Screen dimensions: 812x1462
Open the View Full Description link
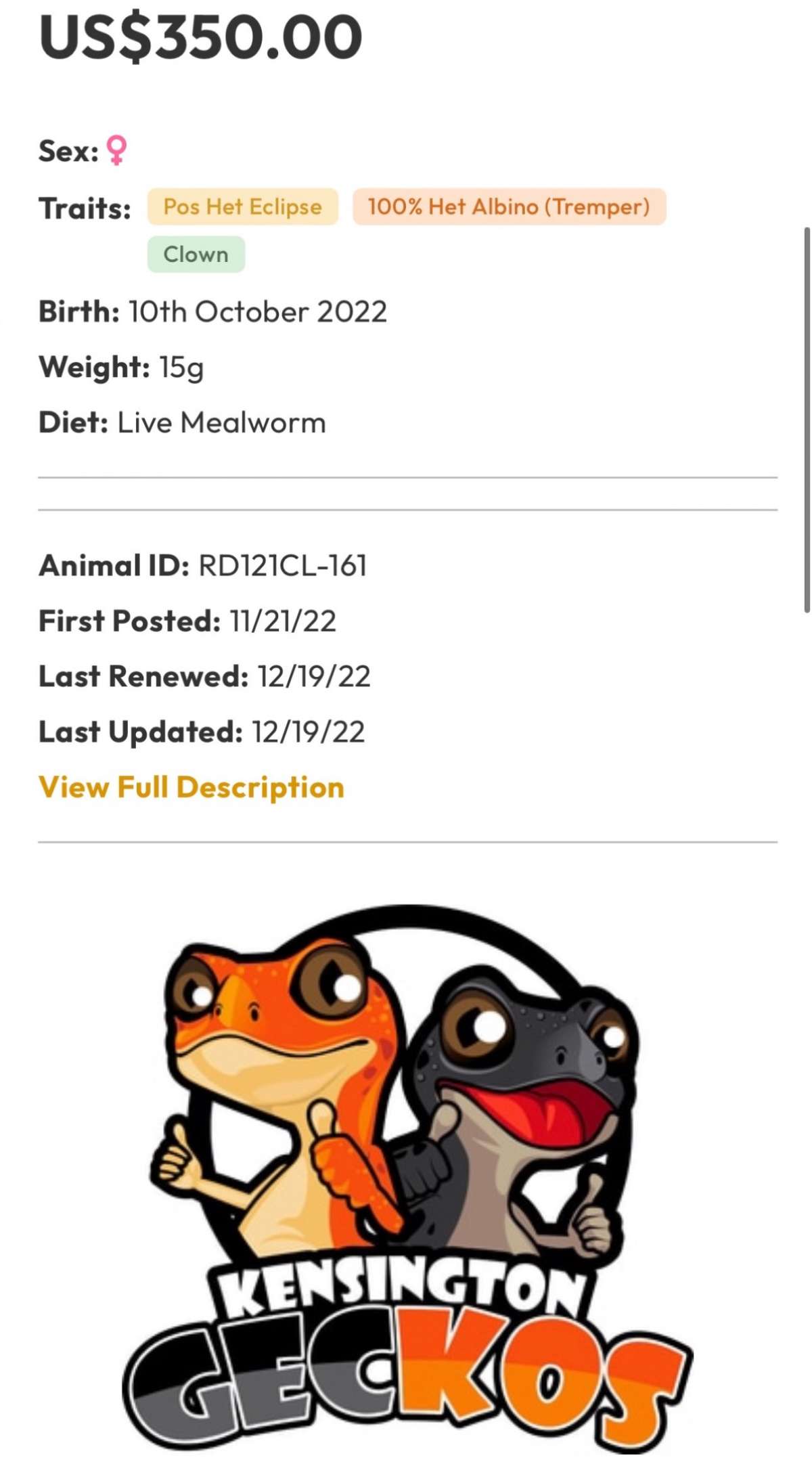point(191,788)
